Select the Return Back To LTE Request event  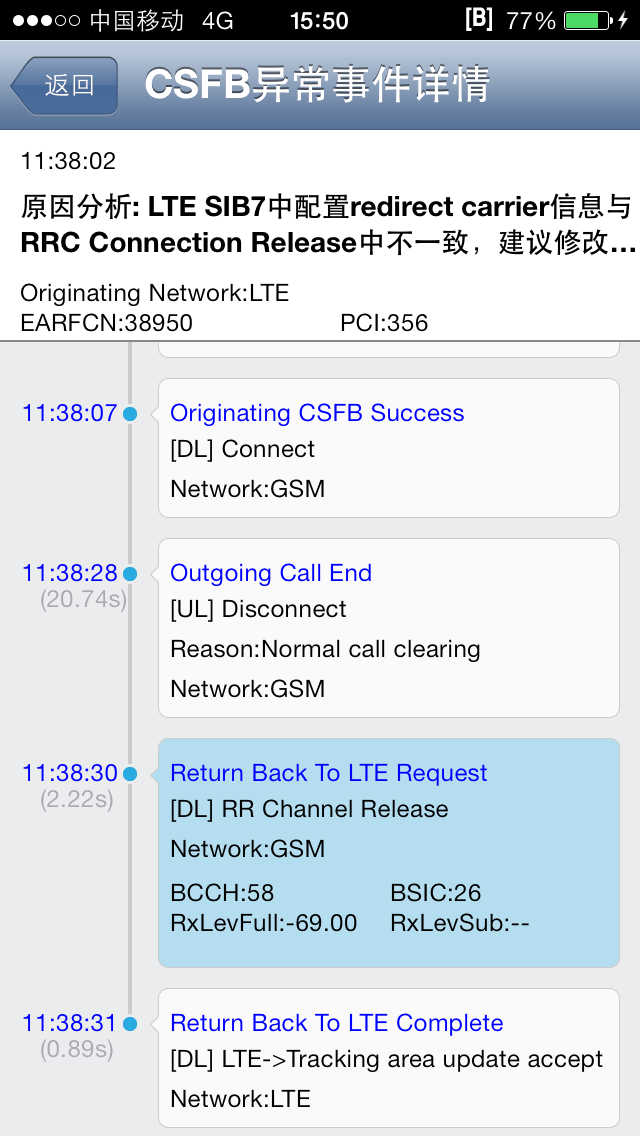388,853
